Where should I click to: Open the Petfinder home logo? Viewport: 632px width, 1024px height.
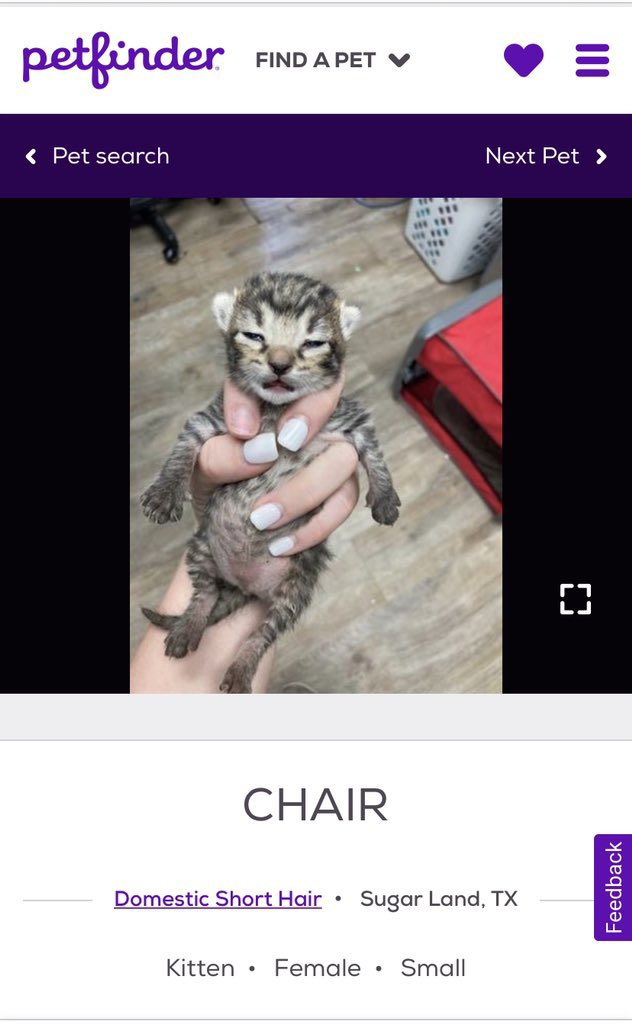122,60
